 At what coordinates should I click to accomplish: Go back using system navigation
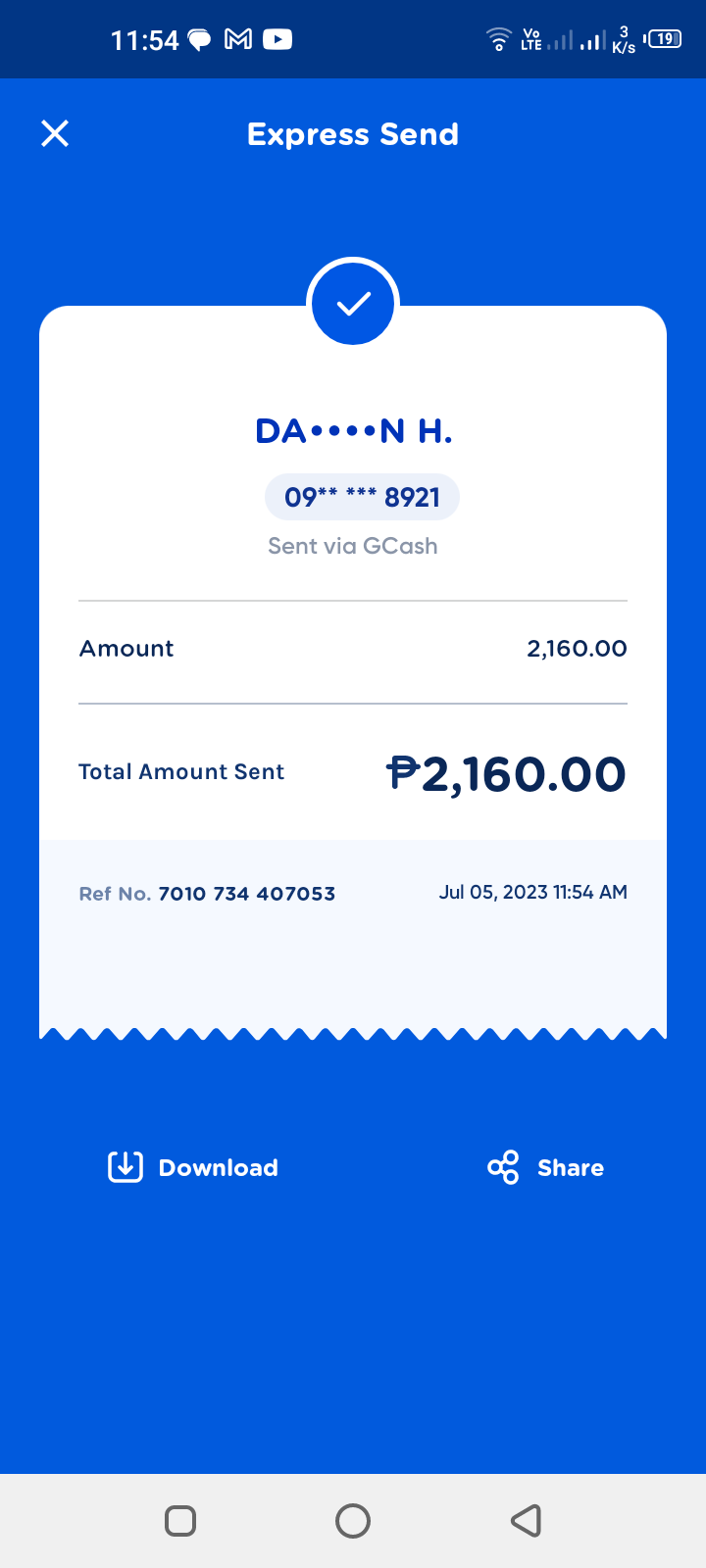coord(526,1521)
